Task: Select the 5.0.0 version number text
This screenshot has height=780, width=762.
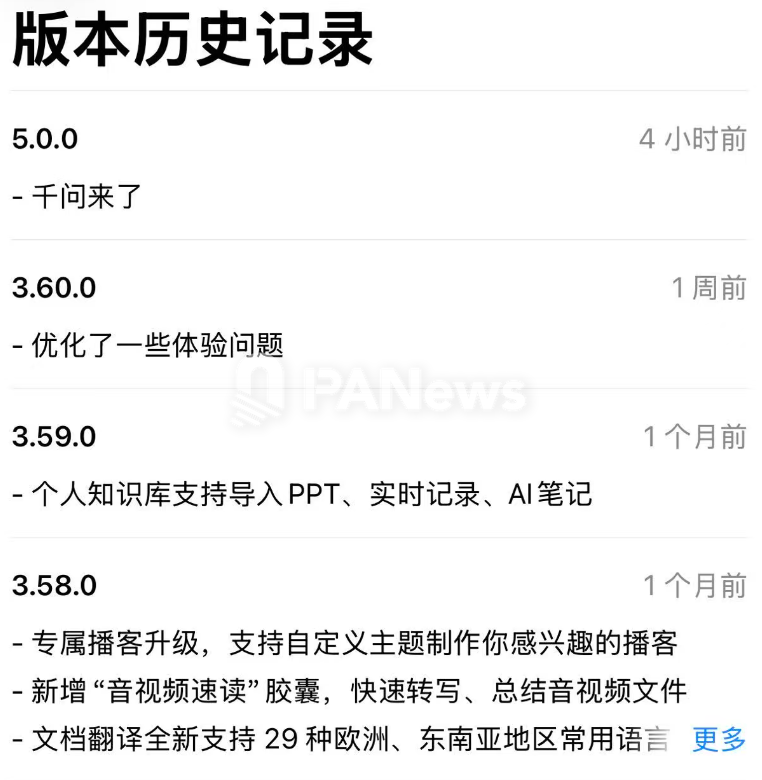Action: [x=43, y=140]
